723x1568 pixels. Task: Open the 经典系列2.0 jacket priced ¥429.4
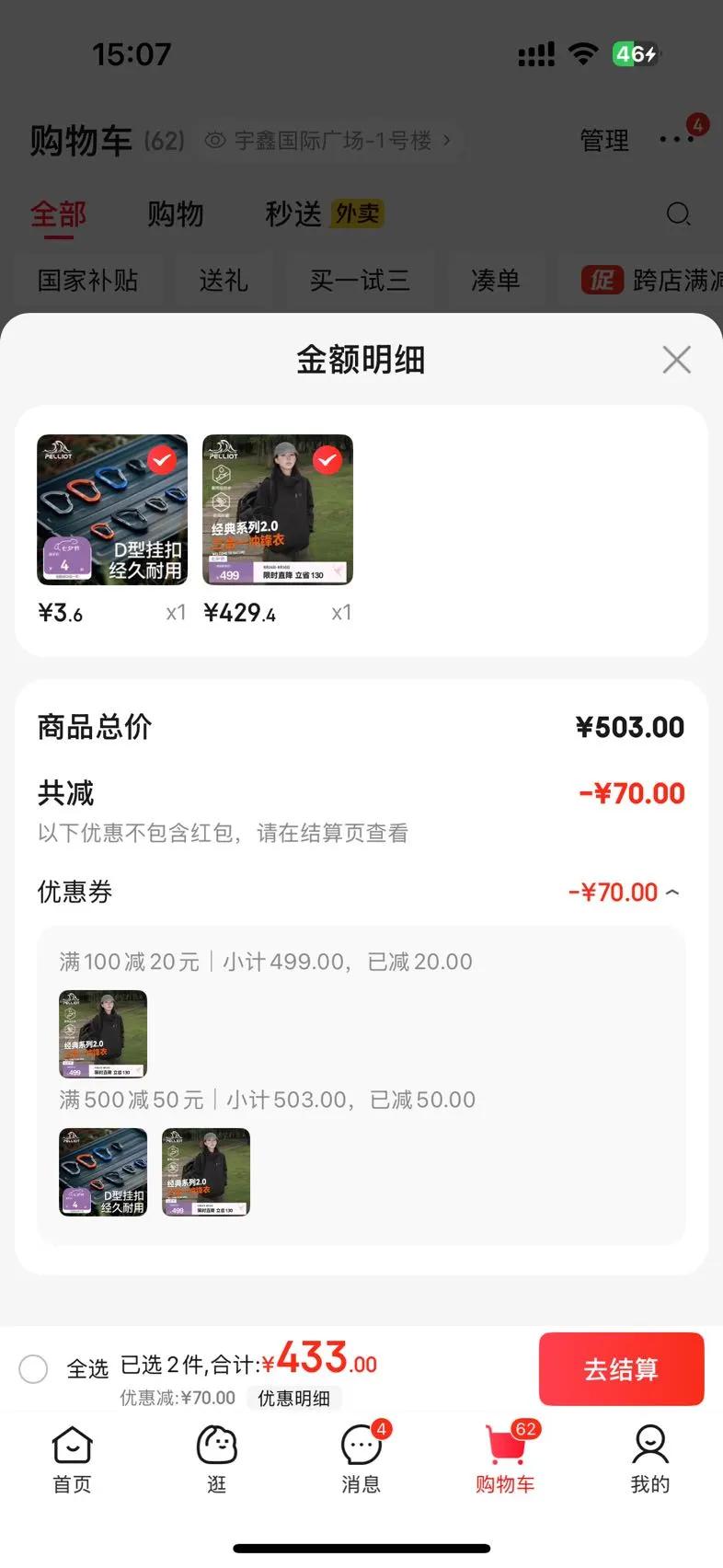(277, 510)
